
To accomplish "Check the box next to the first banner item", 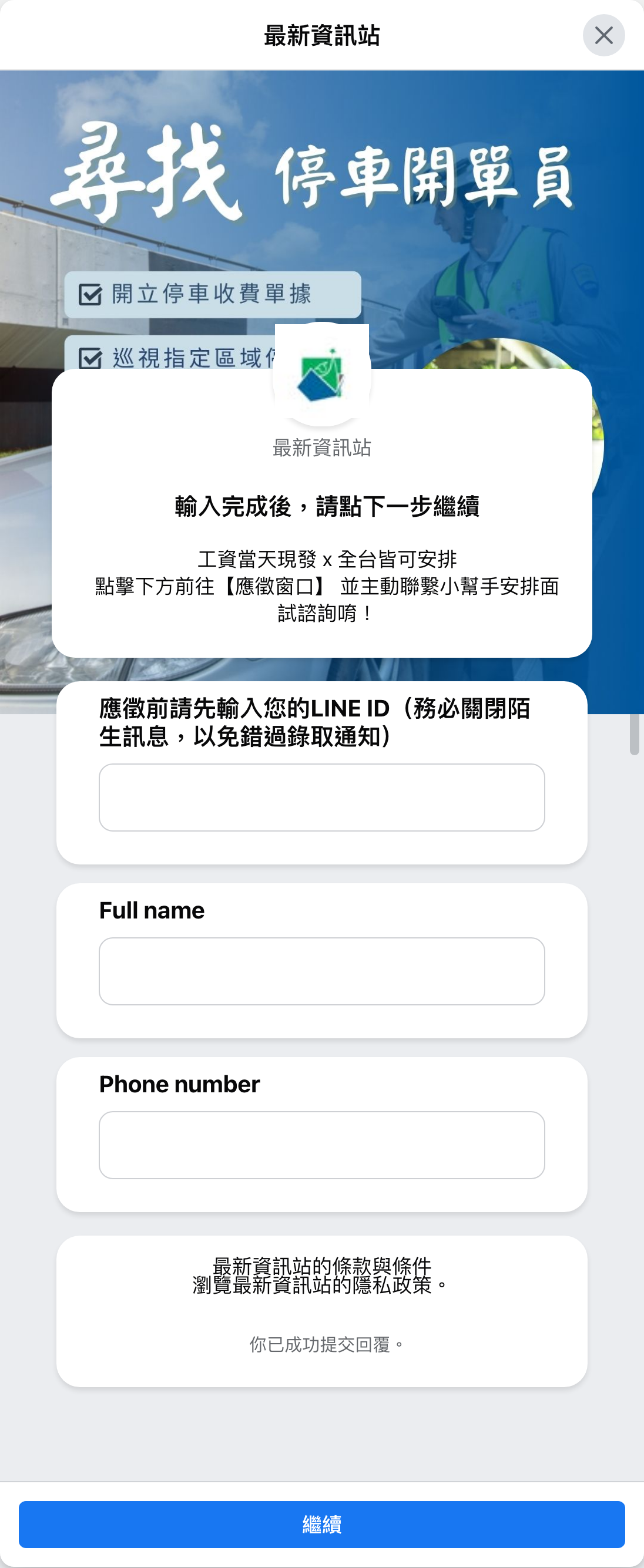I will [89, 295].
